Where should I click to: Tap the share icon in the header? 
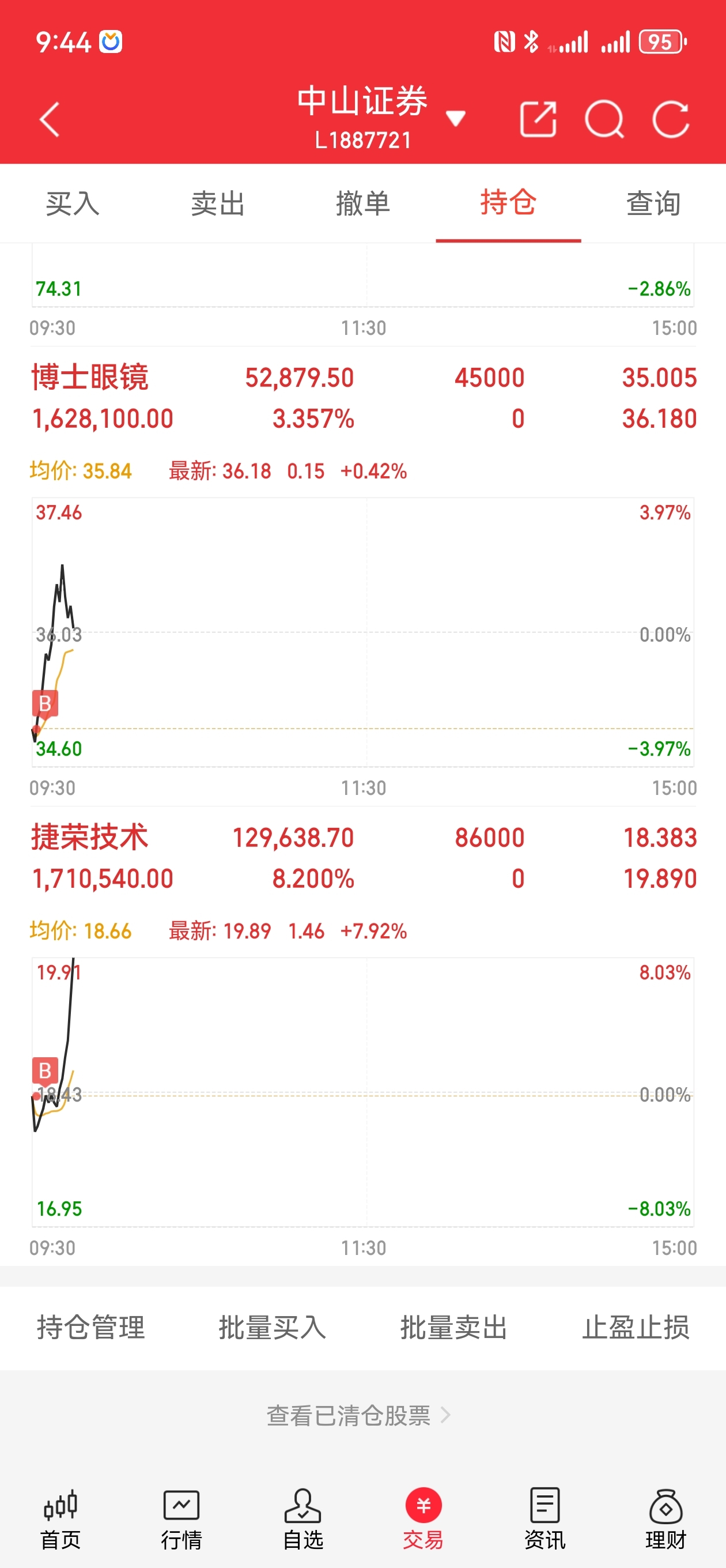pos(539,119)
